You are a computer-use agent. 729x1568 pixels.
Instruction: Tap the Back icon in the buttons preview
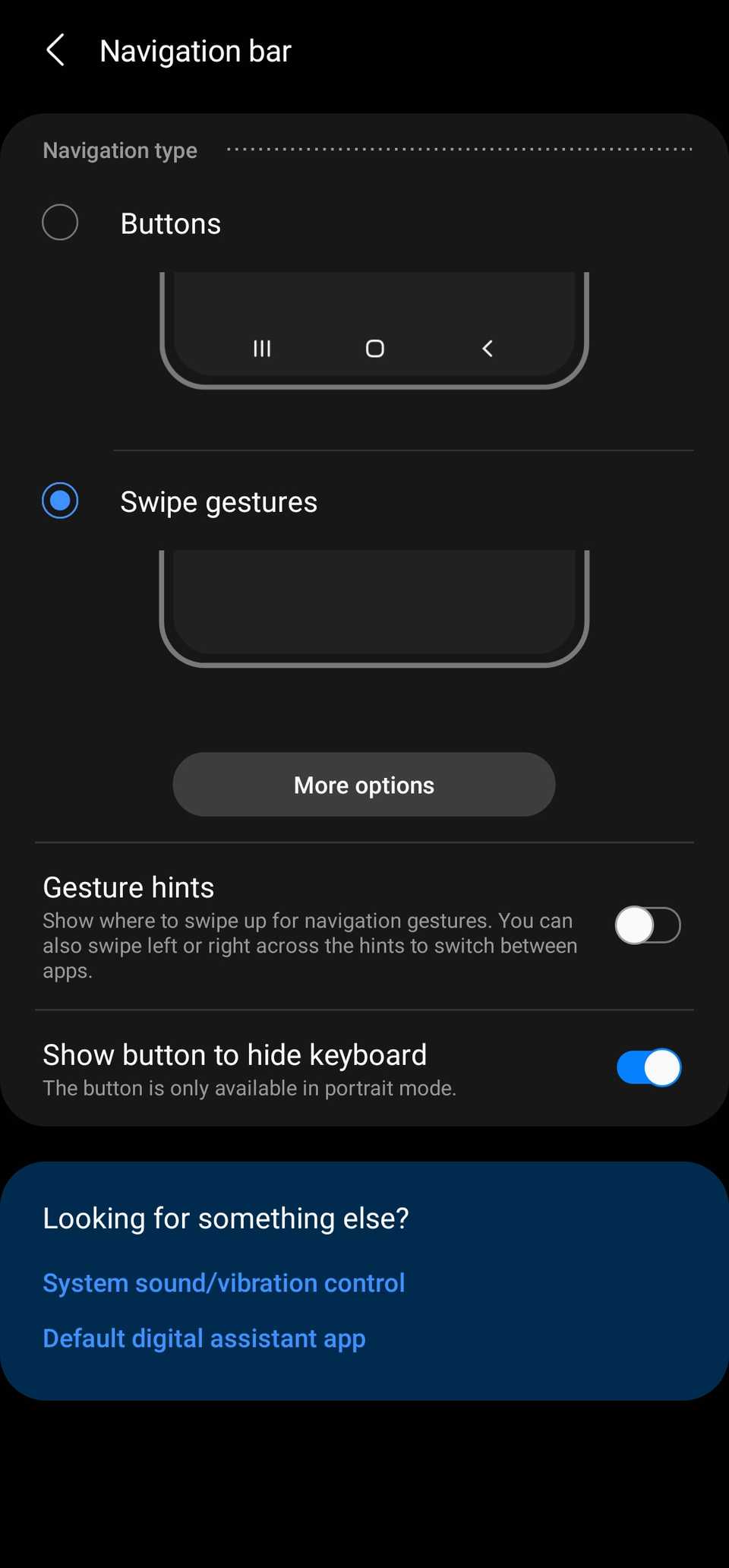click(x=487, y=349)
